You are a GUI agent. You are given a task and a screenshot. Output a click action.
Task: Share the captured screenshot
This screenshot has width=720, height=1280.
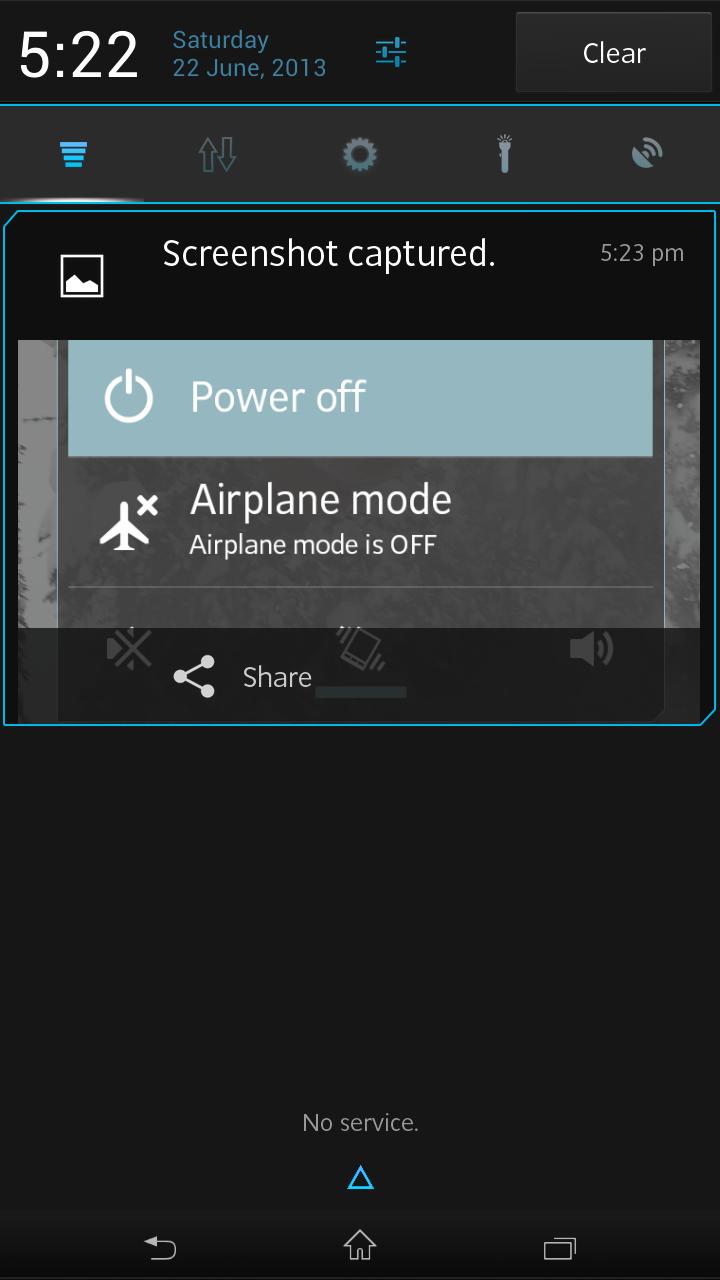[245, 677]
